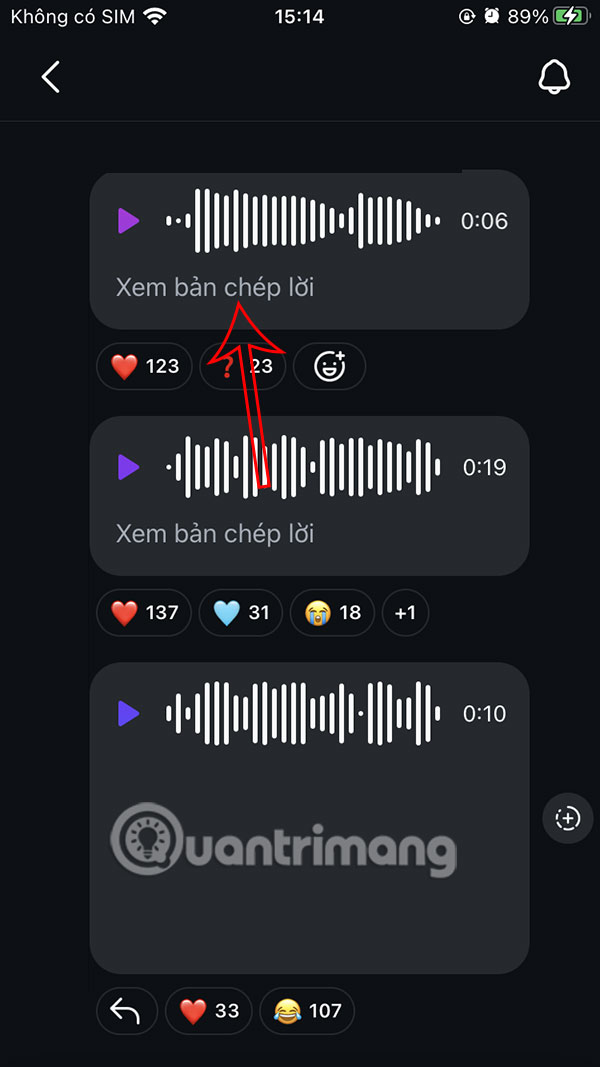Tap laughing emoji reaction with 107
The width and height of the screenshot is (600, 1067).
pos(307,1011)
